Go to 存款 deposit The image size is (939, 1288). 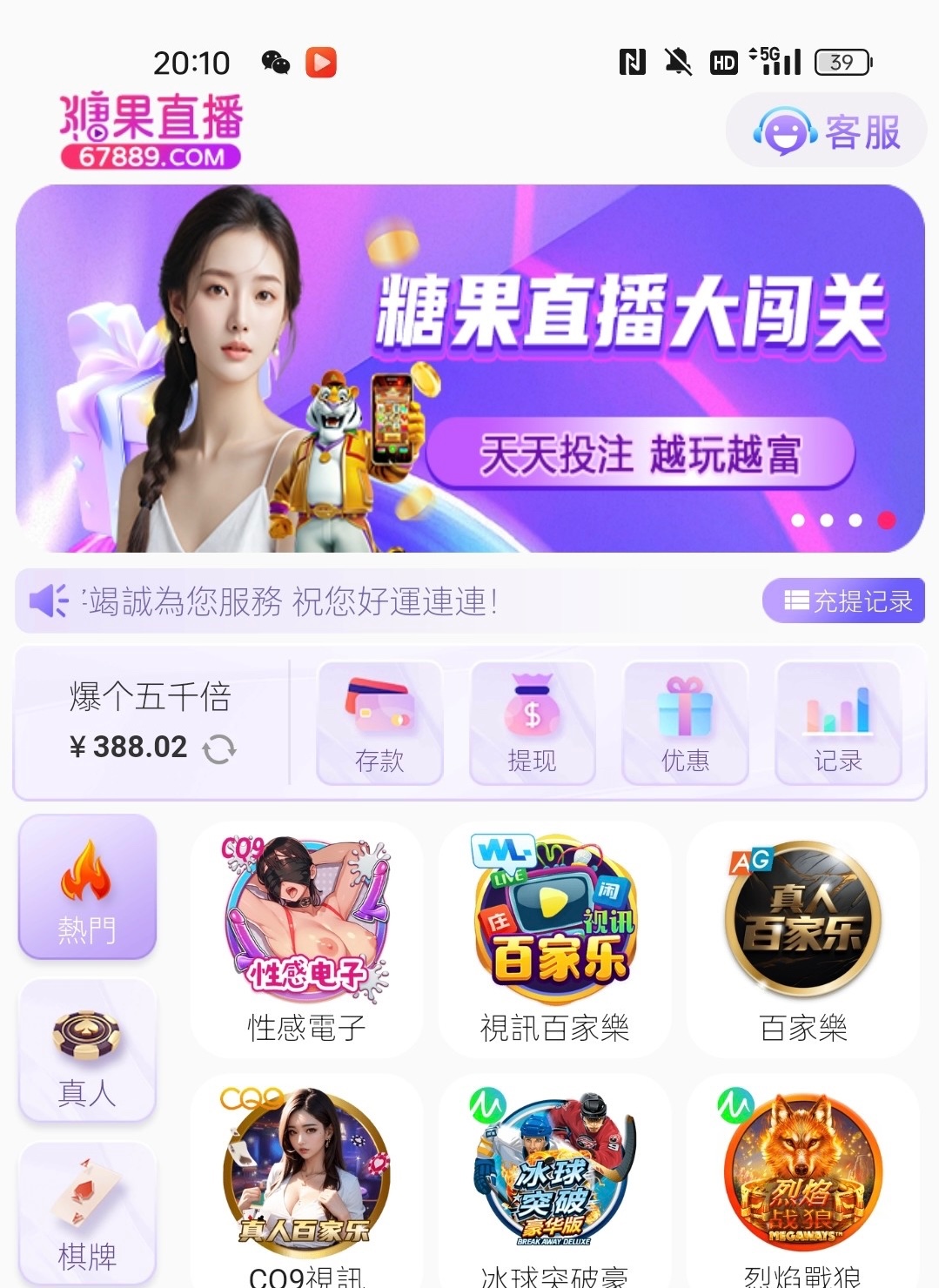click(x=379, y=723)
